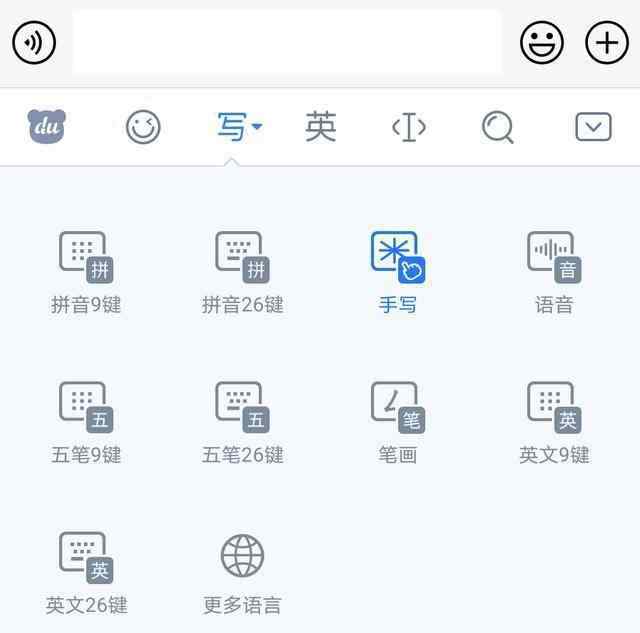The width and height of the screenshot is (640, 633).
Task: Select 五笔26键 input mode
Action: (x=242, y=422)
